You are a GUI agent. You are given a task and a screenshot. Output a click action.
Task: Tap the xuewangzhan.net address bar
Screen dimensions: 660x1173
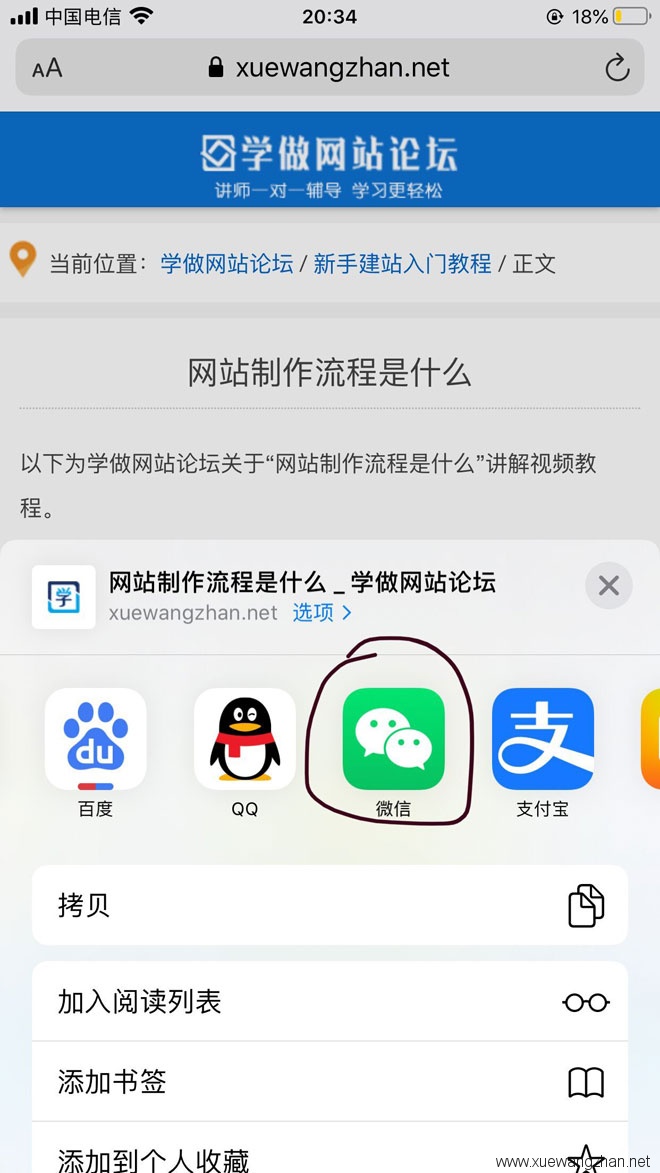point(330,68)
